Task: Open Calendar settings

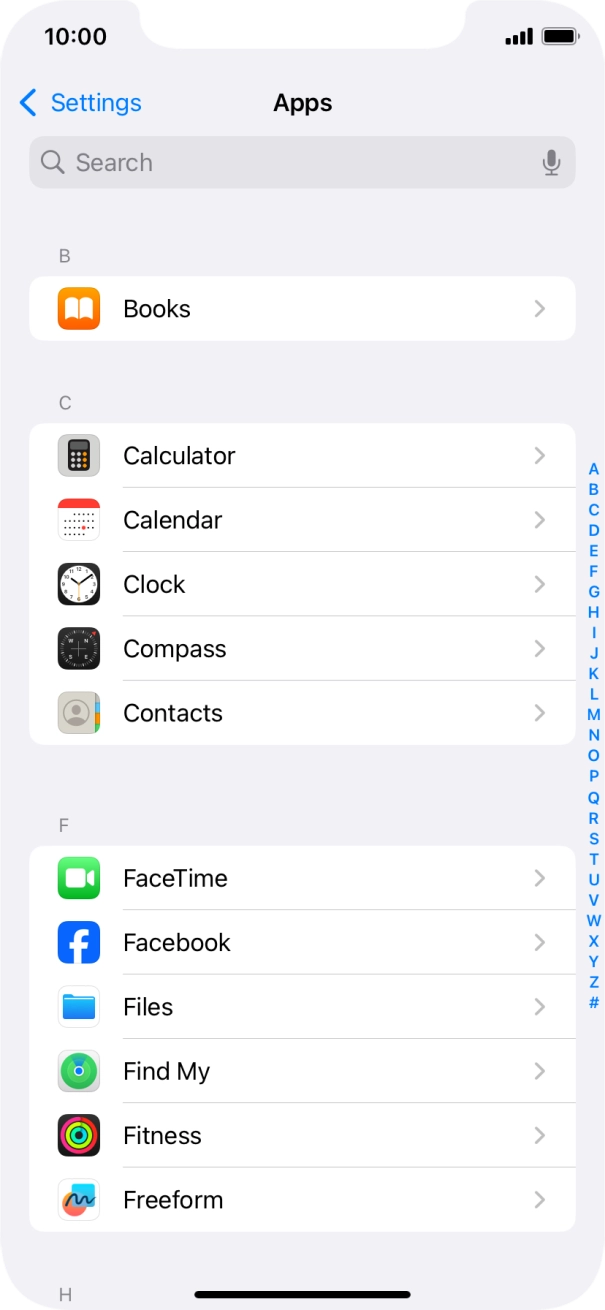Action: click(302, 520)
